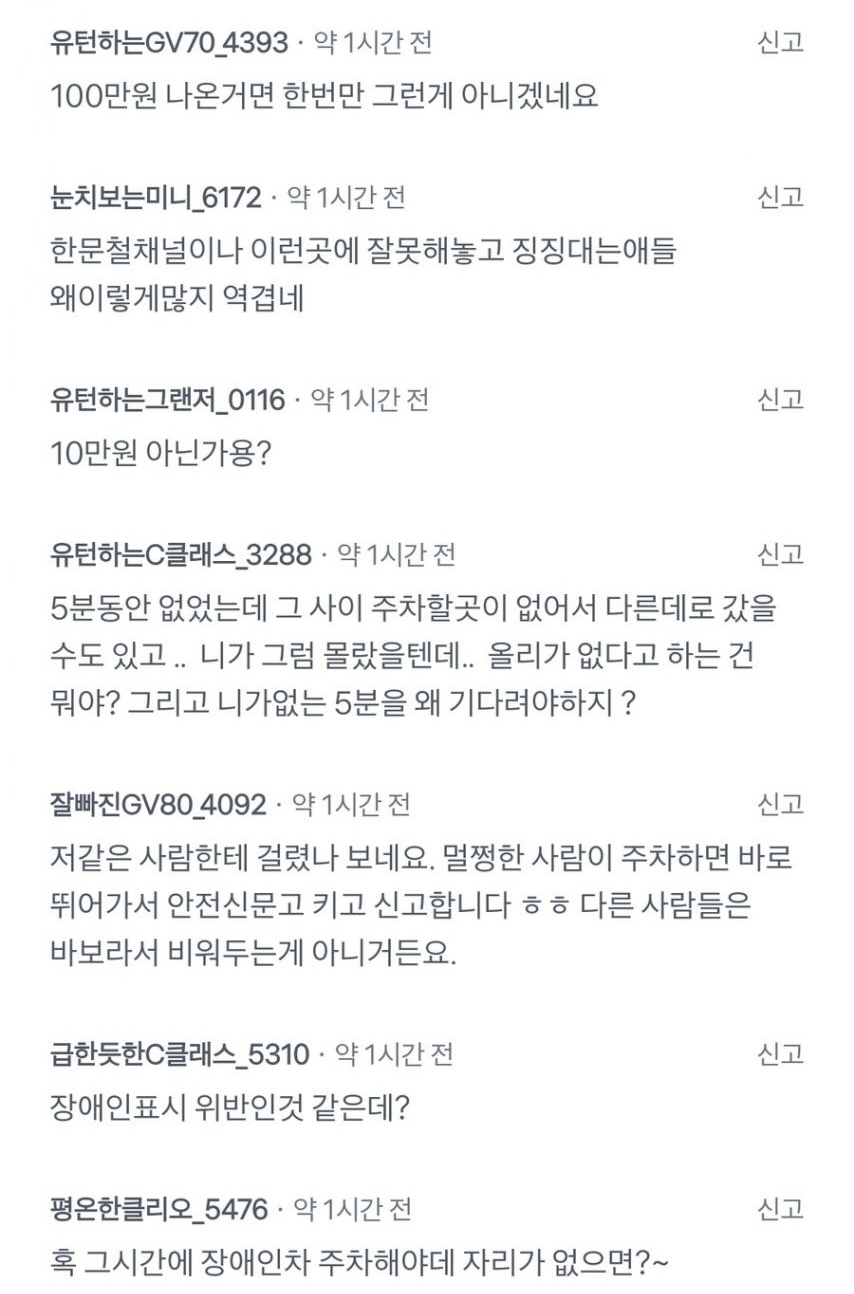Report 잘빠진GV80_4092's comment
The image size is (854, 1294).
click(780, 804)
